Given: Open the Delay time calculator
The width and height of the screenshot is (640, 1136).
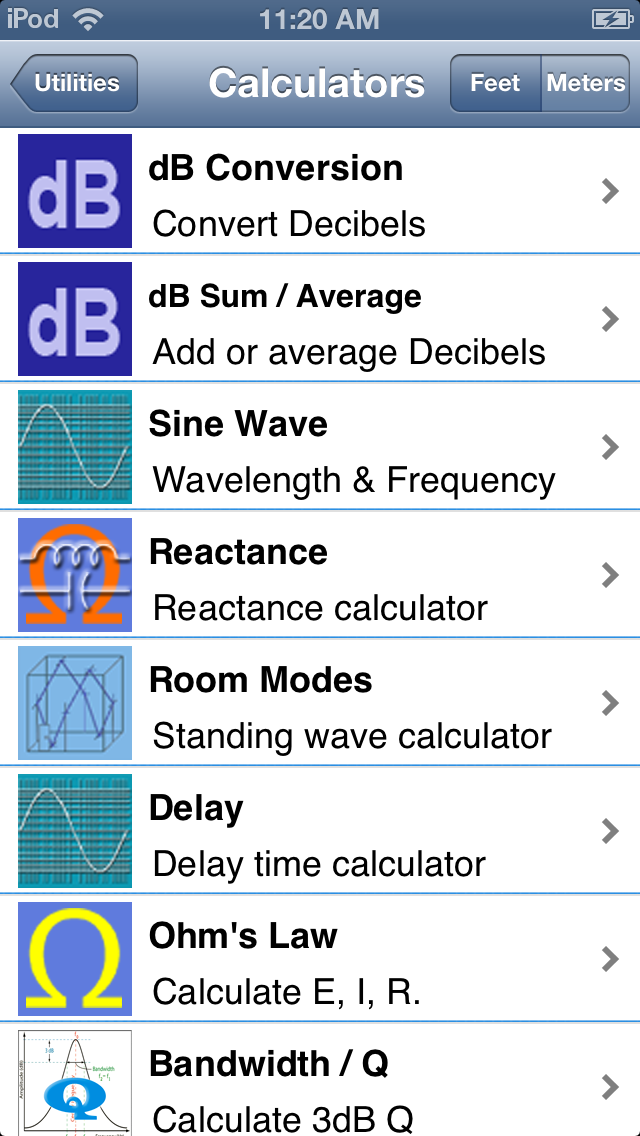Looking at the screenshot, I should click(320, 830).
